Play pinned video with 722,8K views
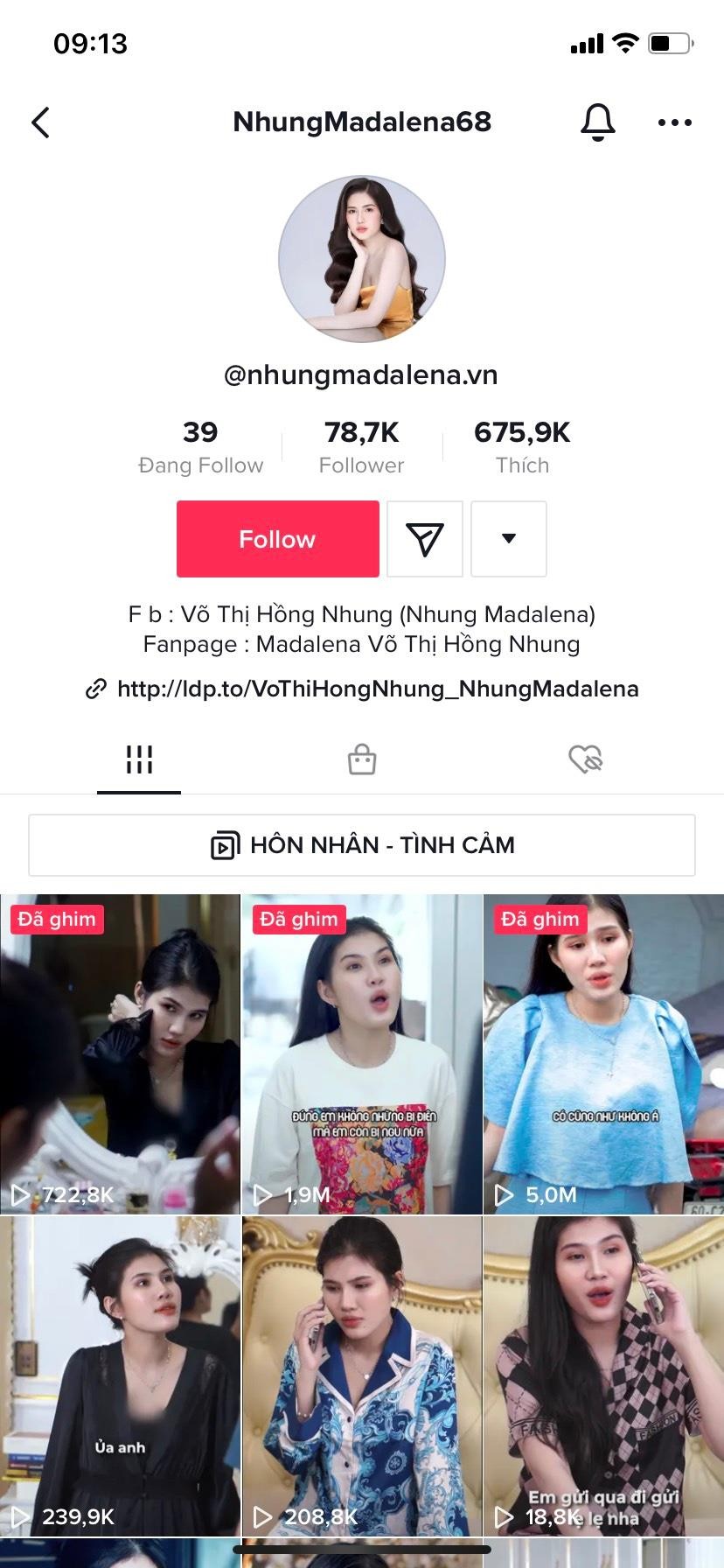The height and width of the screenshot is (1568, 724). point(120,1053)
